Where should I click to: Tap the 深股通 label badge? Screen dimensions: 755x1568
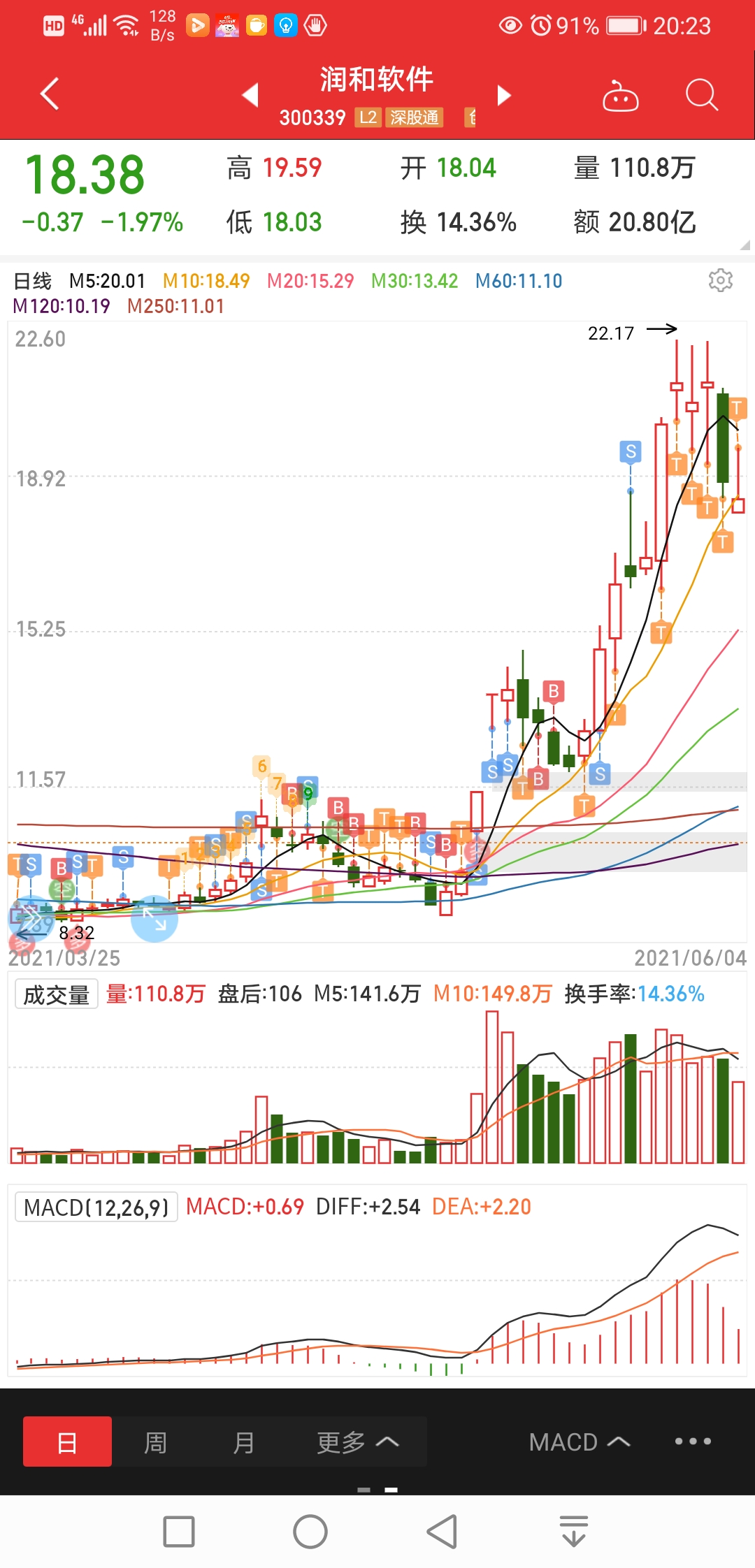[x=414, y=118]
